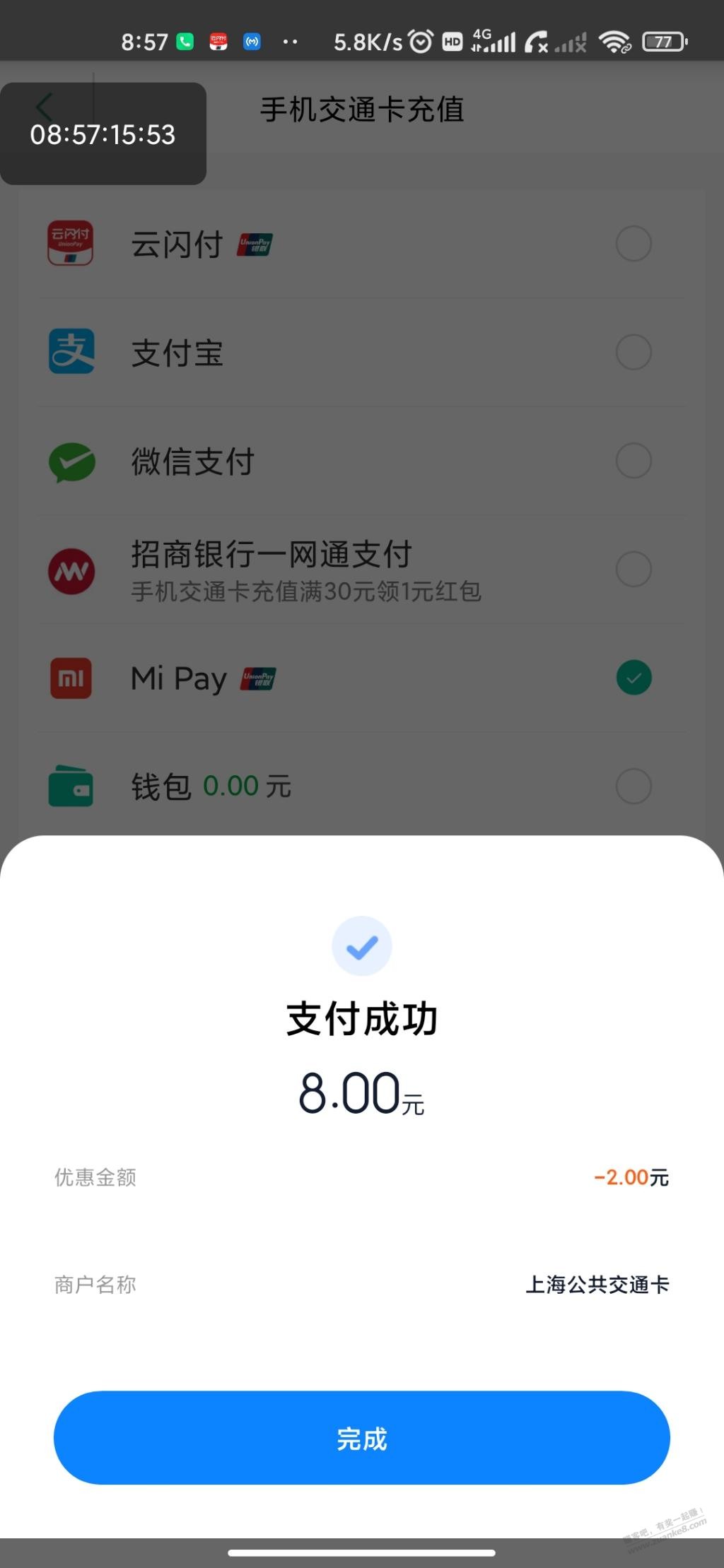Viewport: 724px width, 1568px height.
Task: Choose 支付宝 payment option
Action: 362,353
